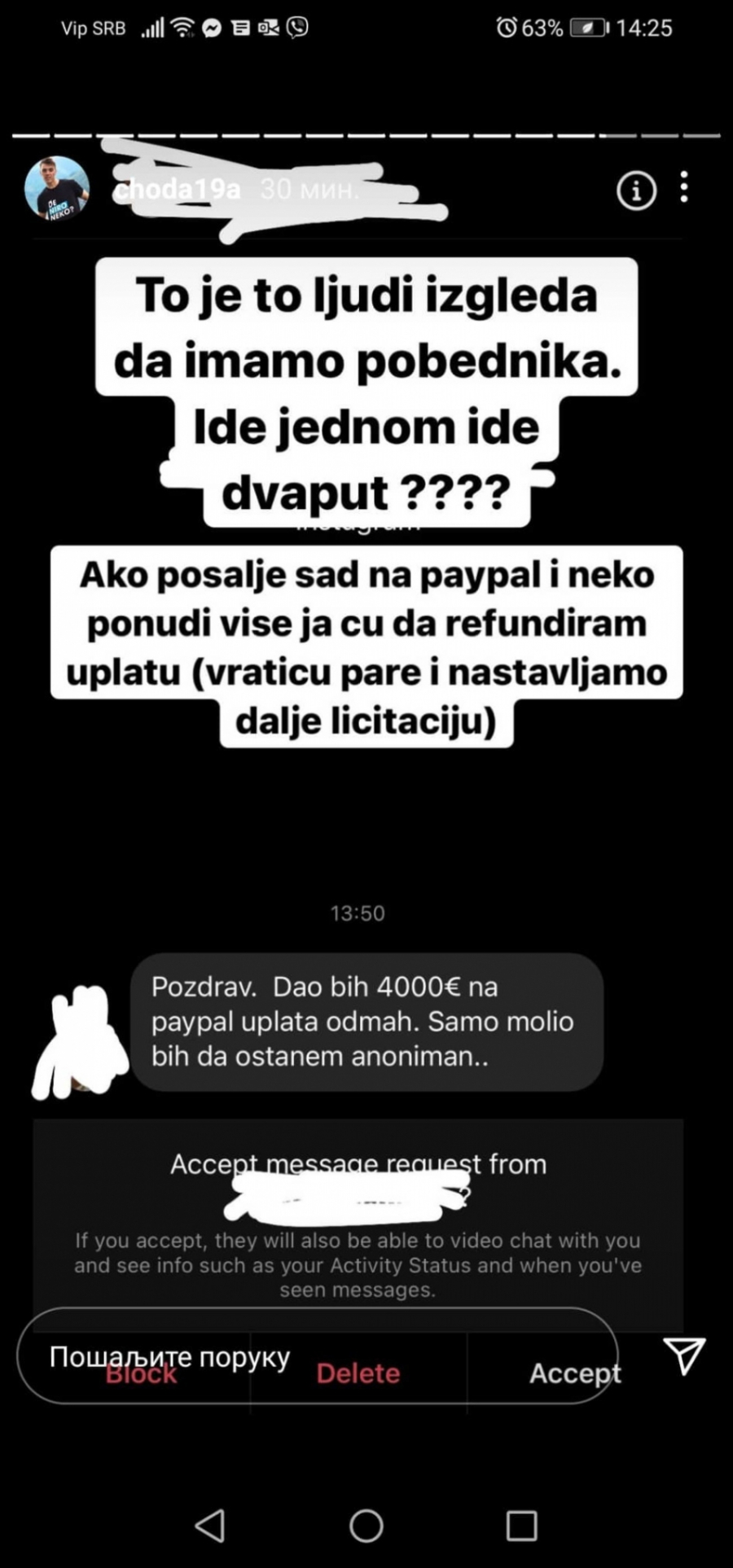Share the story with the paper plane icon
The width and height of the screenshot is (733, 1568).
684,1355
